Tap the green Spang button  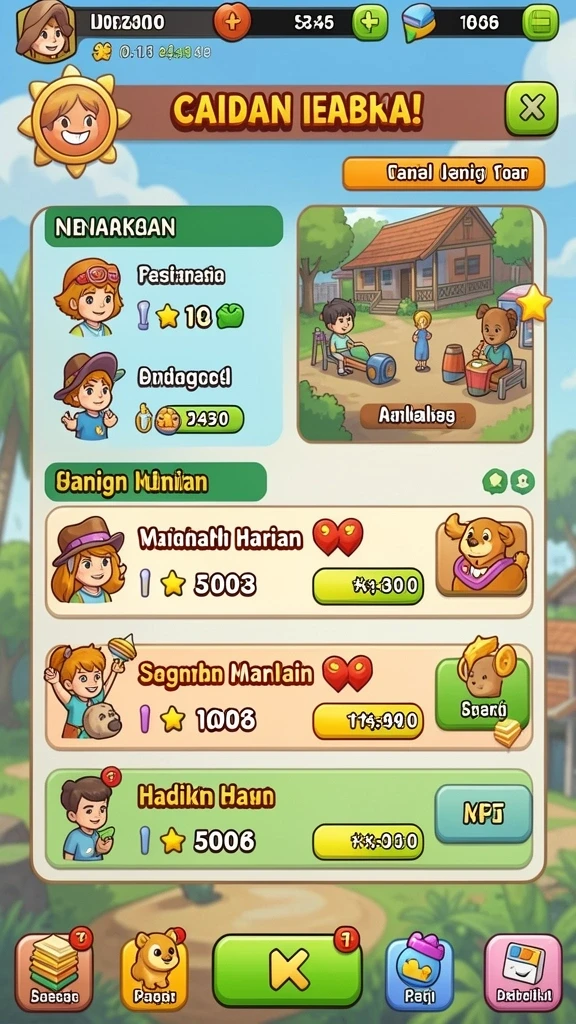click(x=482, y=694)
